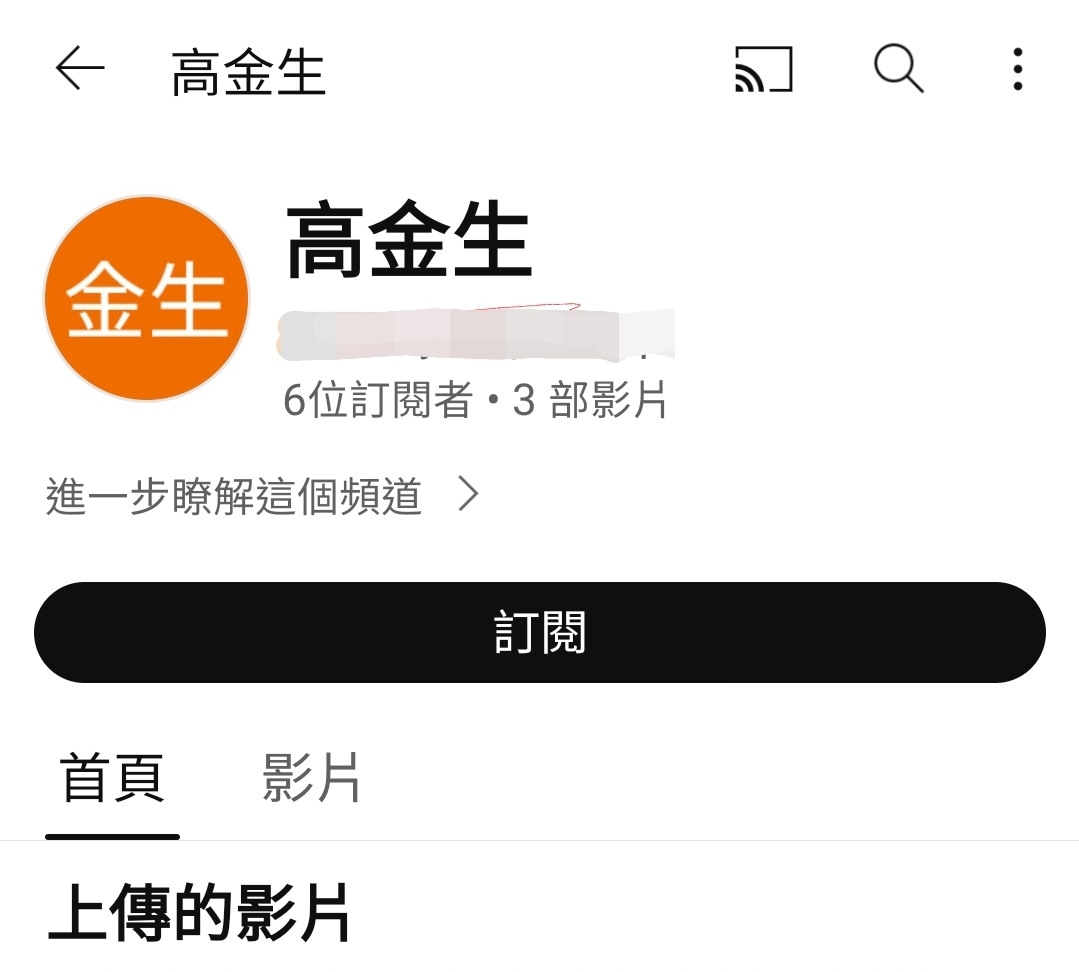Open the three-dot overflow menu
The image size is (1079, 972).
(1017, 70)
